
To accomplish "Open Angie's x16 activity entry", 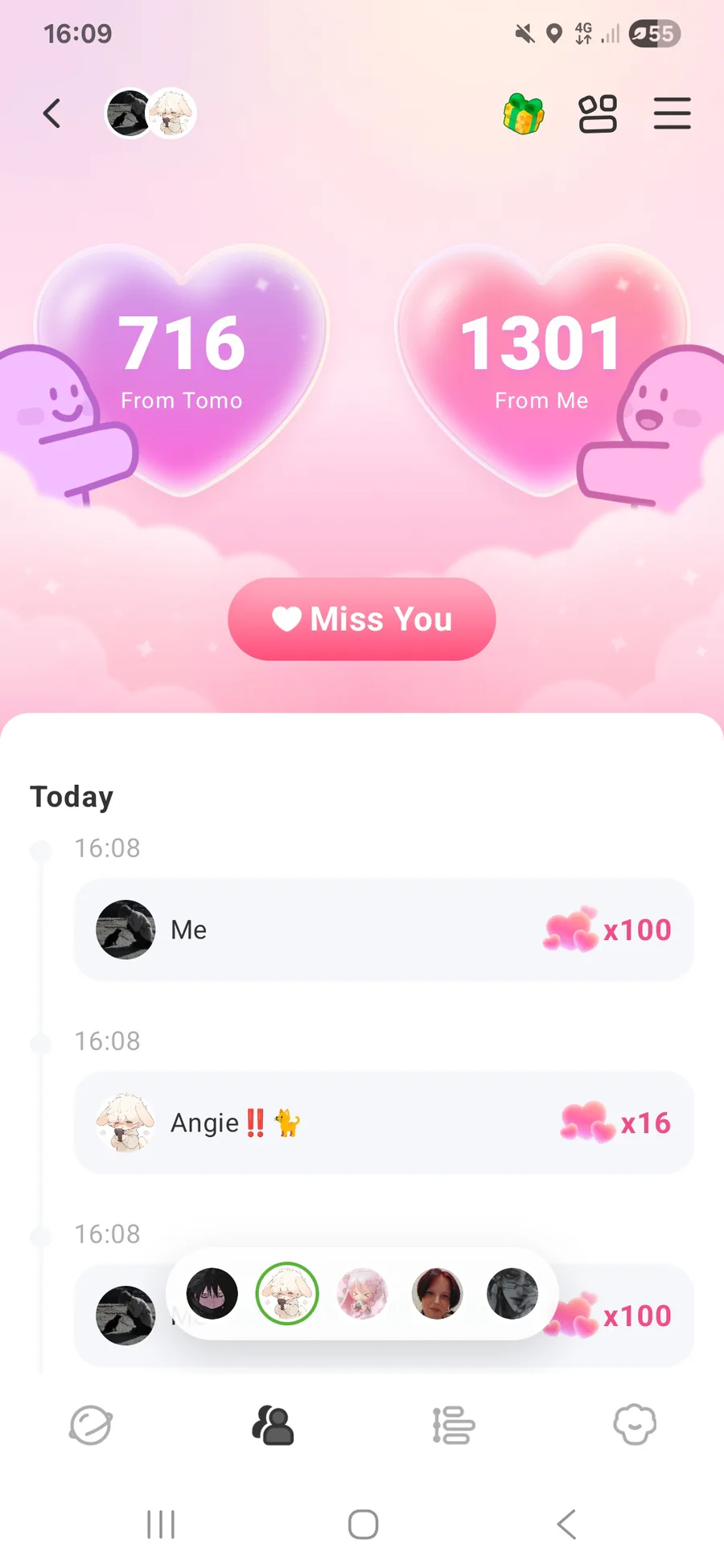I will point(384,1123).
